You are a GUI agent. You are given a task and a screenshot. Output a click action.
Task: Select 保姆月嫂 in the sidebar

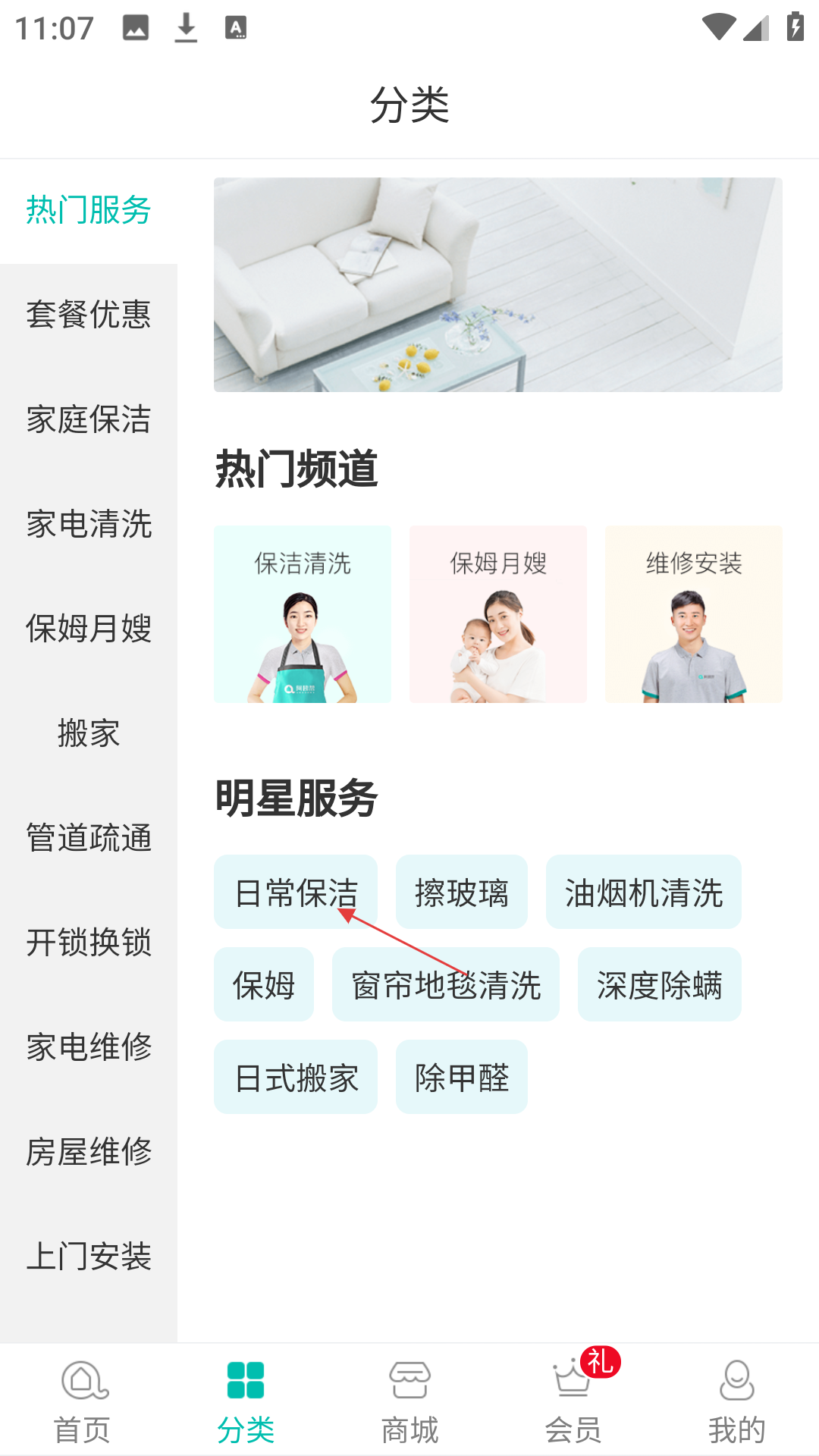pos(89,629)
